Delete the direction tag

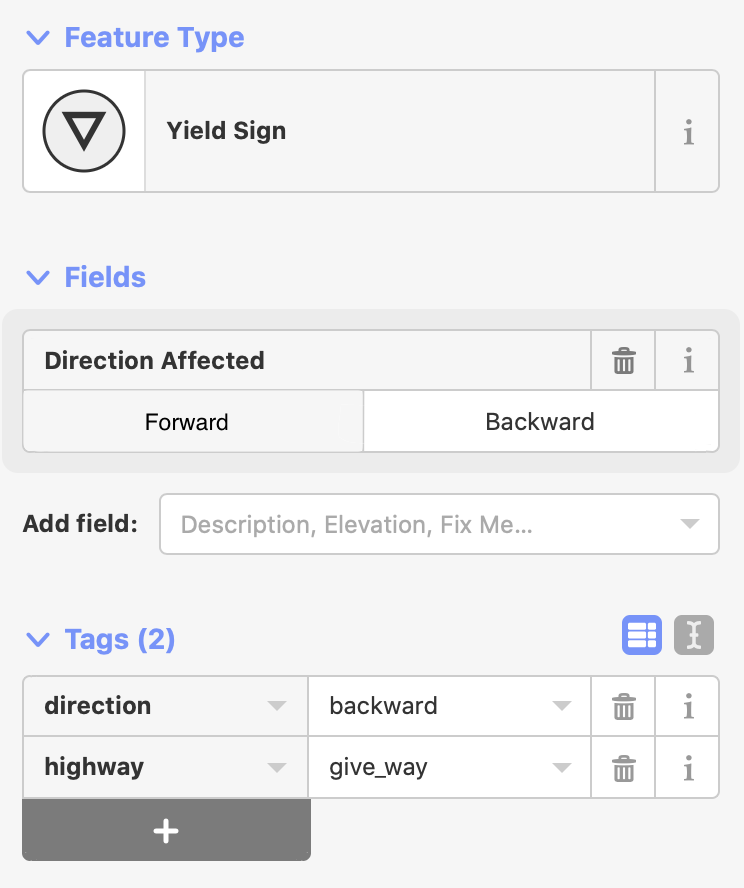(623, 706)
